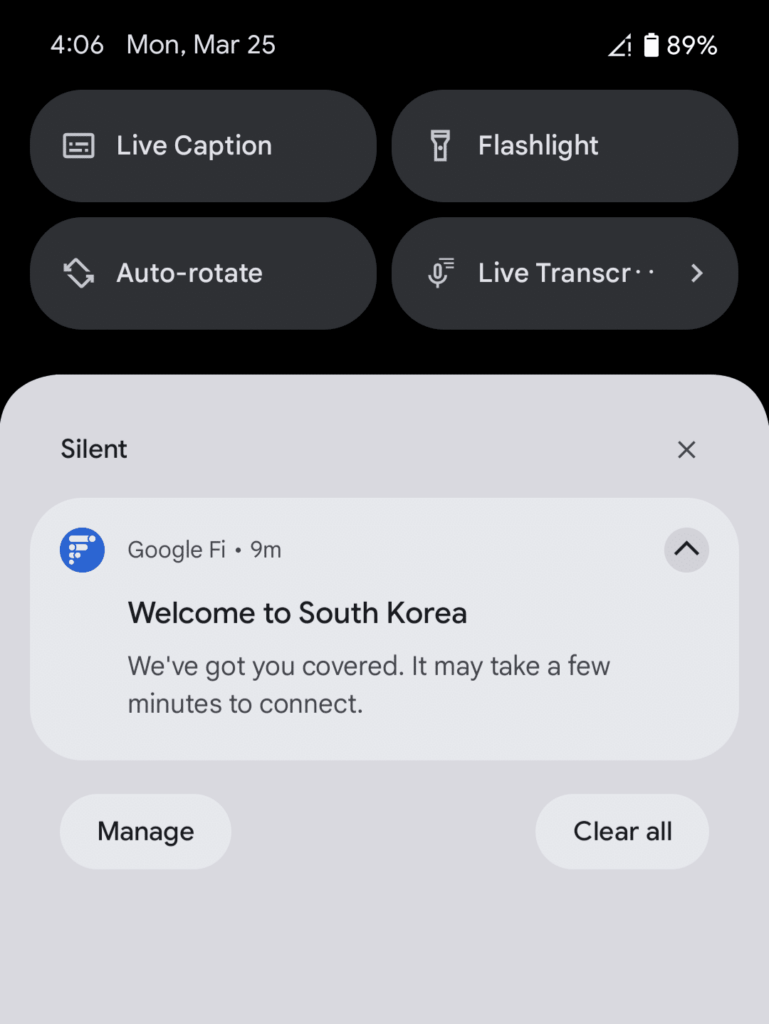769x1024 pixels.
Task: Open the Welcome to South Korea notification
Action: click(x=384, y=629)
